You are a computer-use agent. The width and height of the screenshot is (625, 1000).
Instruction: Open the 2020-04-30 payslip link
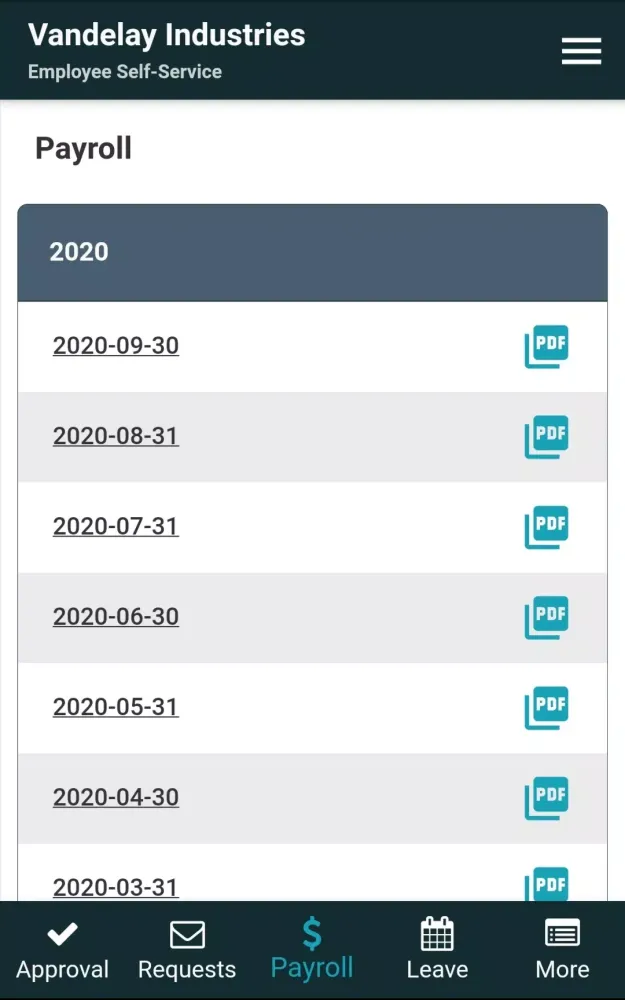click(116, 797)
